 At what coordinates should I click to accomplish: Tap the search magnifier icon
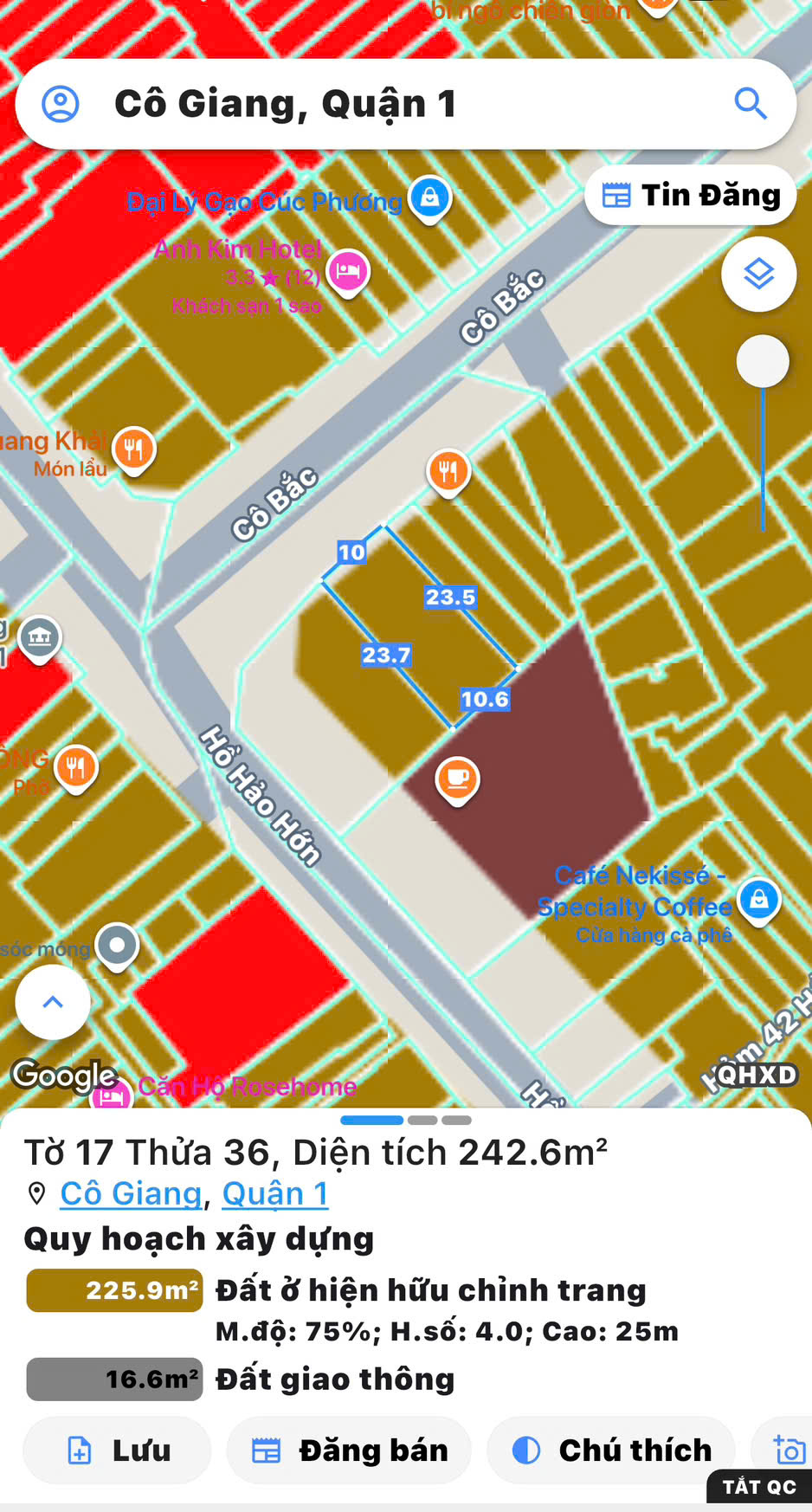tap(750, 104)
